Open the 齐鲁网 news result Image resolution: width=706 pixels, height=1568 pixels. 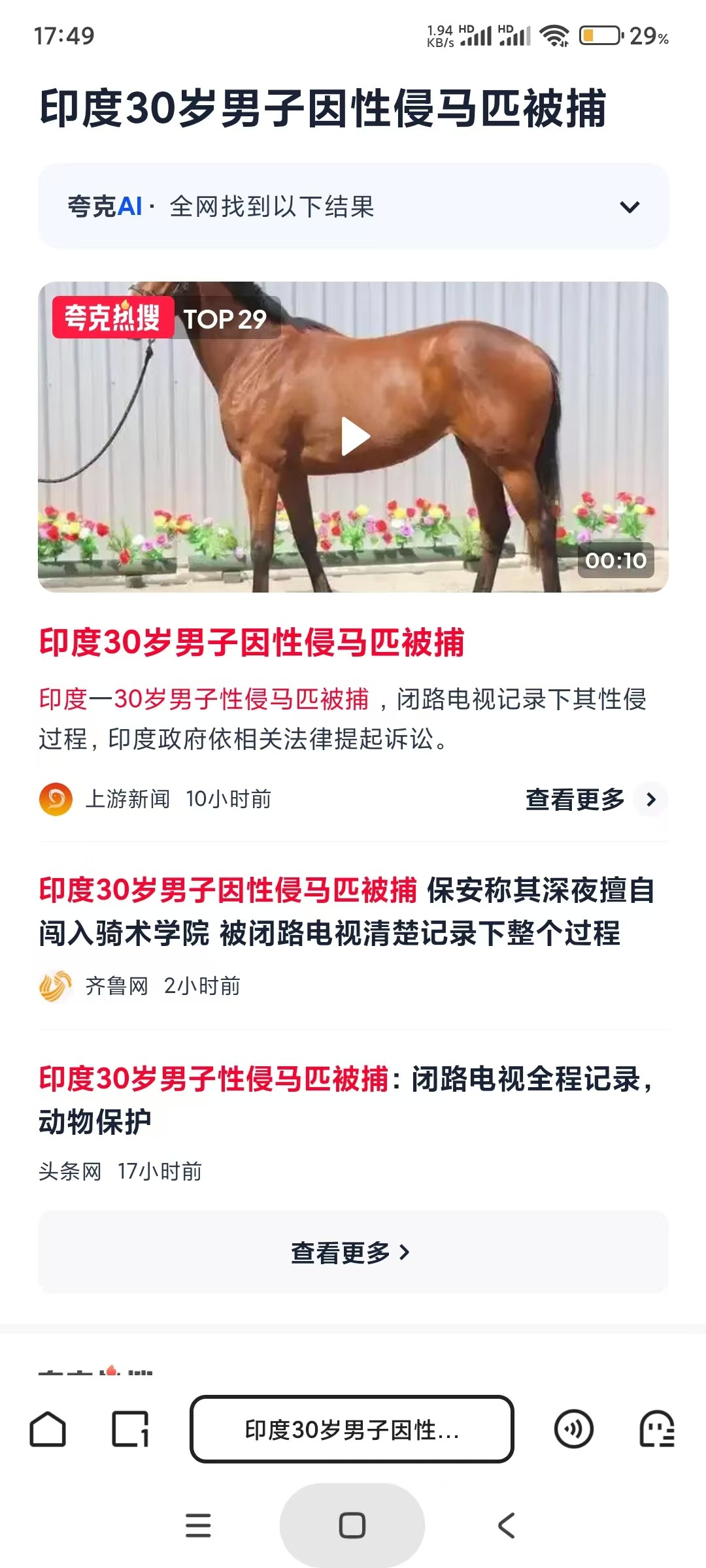pyautogui.click(x=347, y=911)
